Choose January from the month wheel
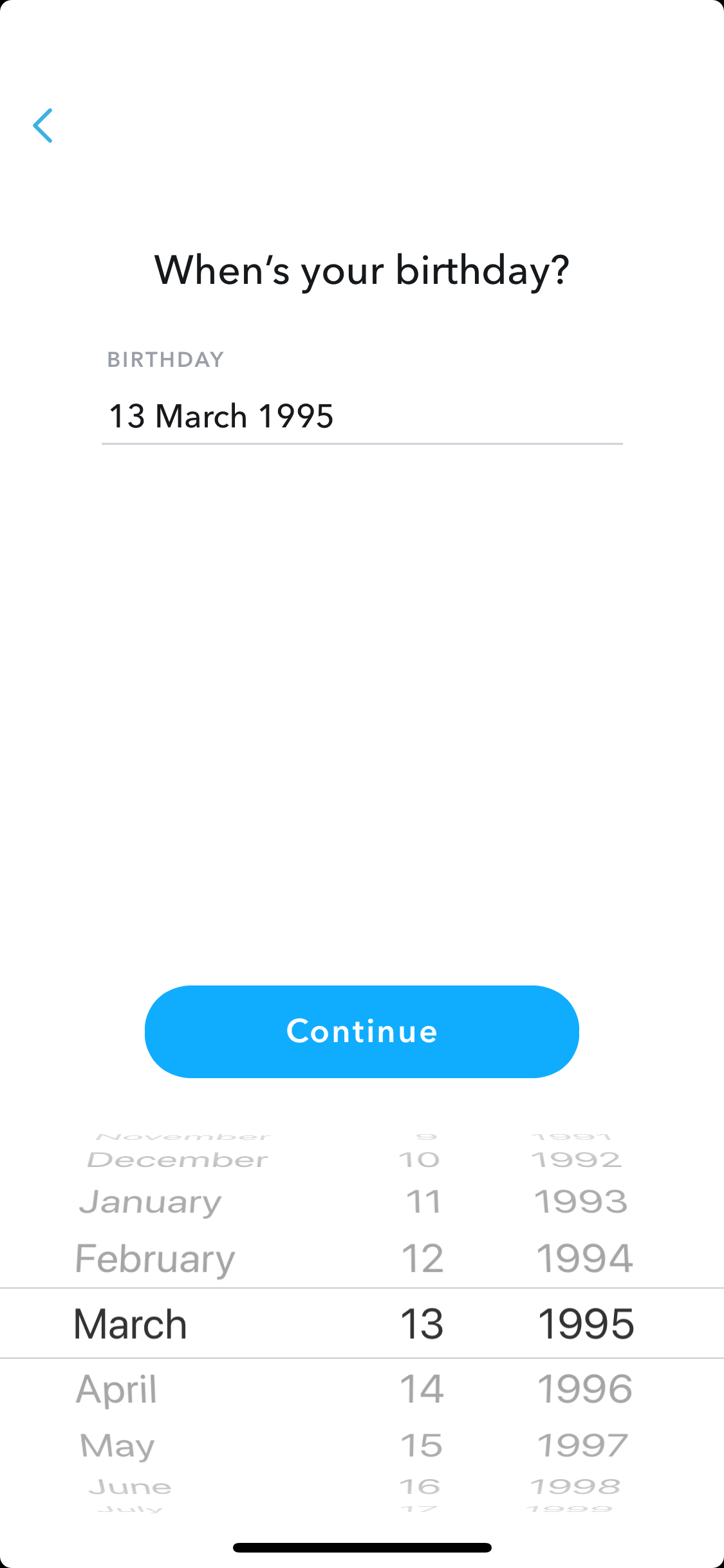724x1568 pixels. (151, 1202)
